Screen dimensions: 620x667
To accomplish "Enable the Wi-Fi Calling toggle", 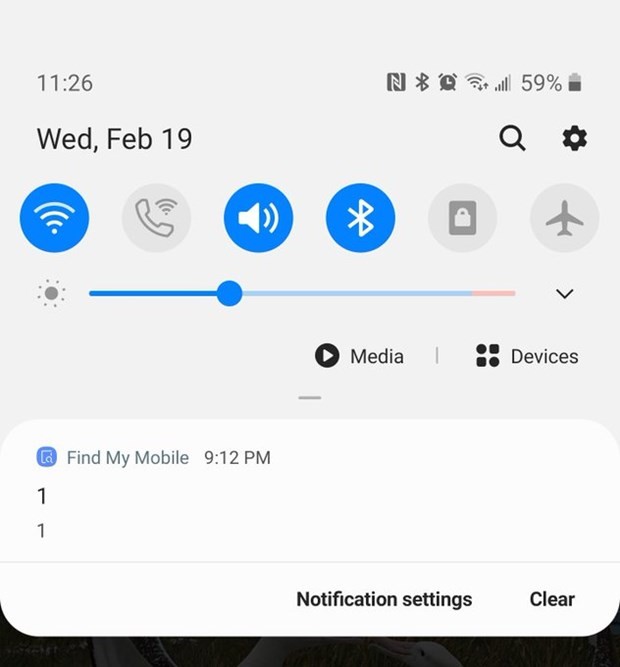I will tap(156, 218).
